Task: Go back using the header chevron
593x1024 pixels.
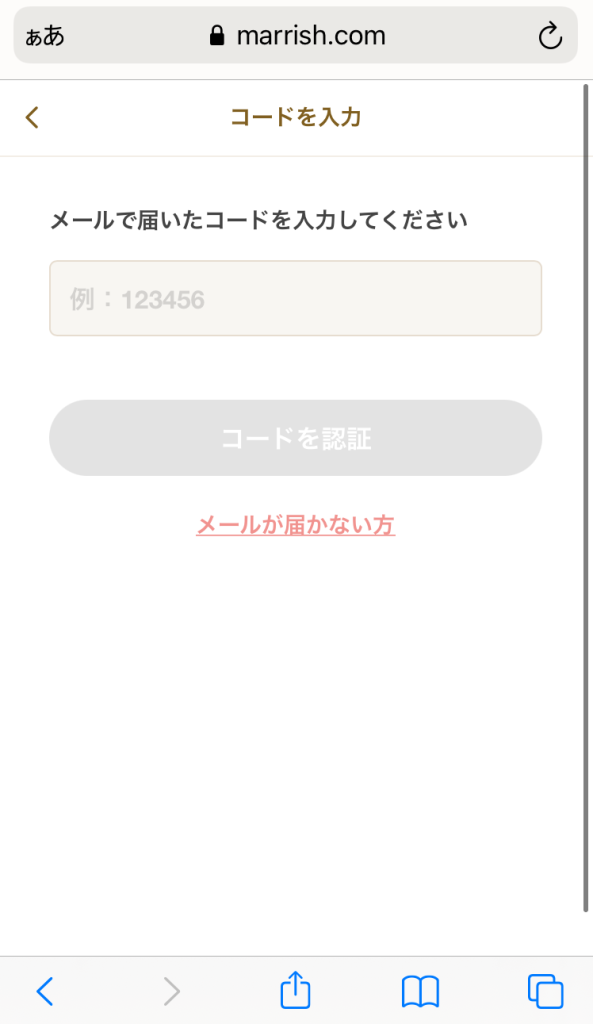Action: point(32,118)
